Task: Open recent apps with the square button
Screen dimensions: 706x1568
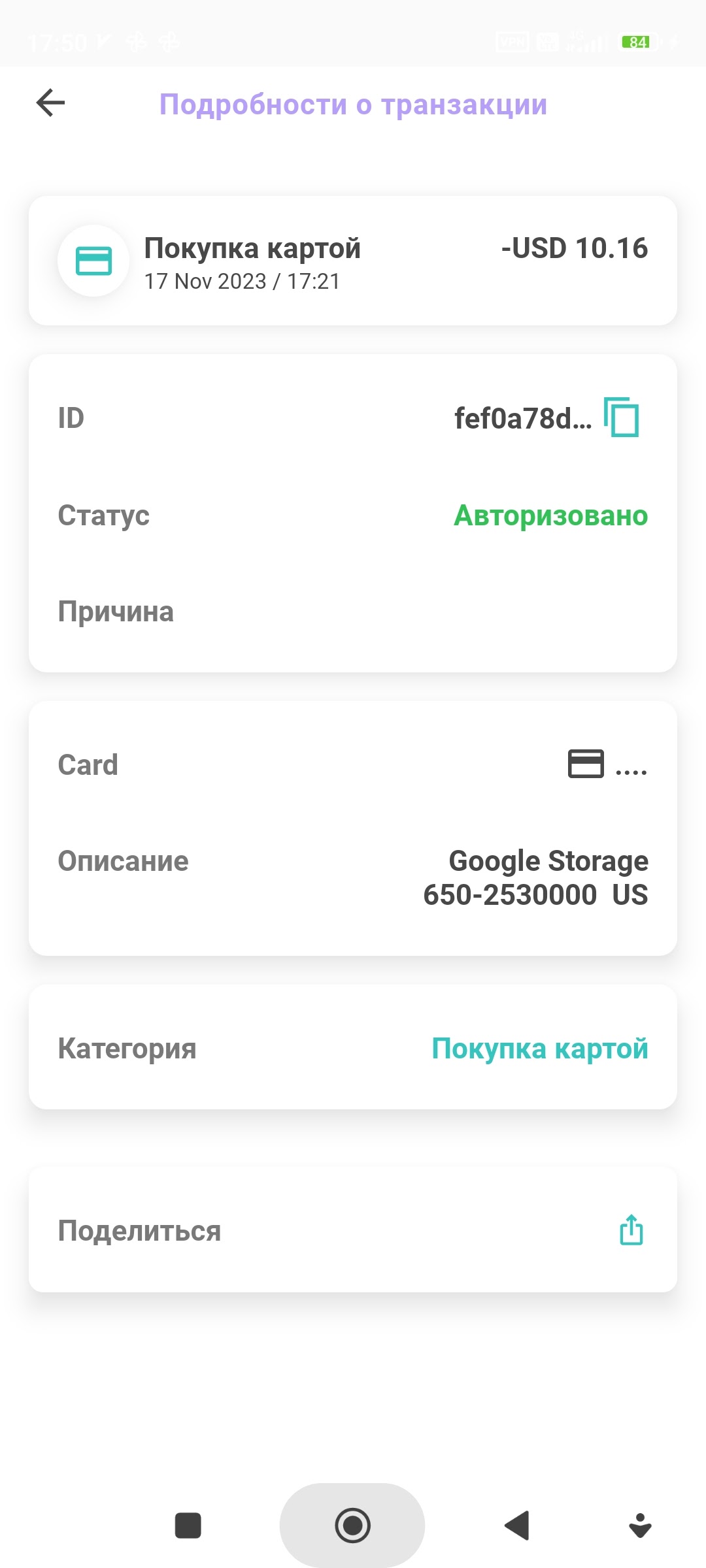Action: [188, 1526]
